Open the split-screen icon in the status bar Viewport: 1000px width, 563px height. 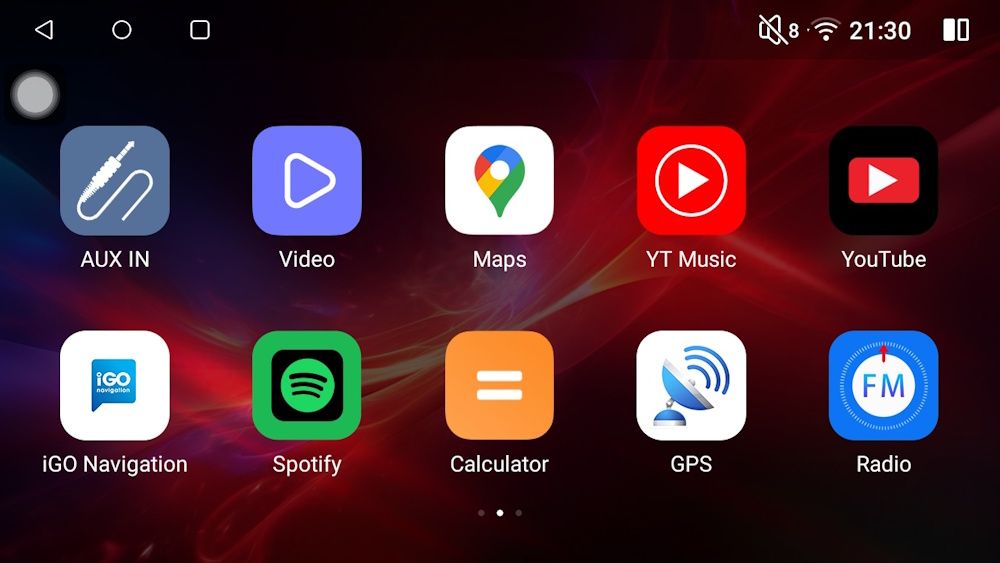click(x=956, y=30)
